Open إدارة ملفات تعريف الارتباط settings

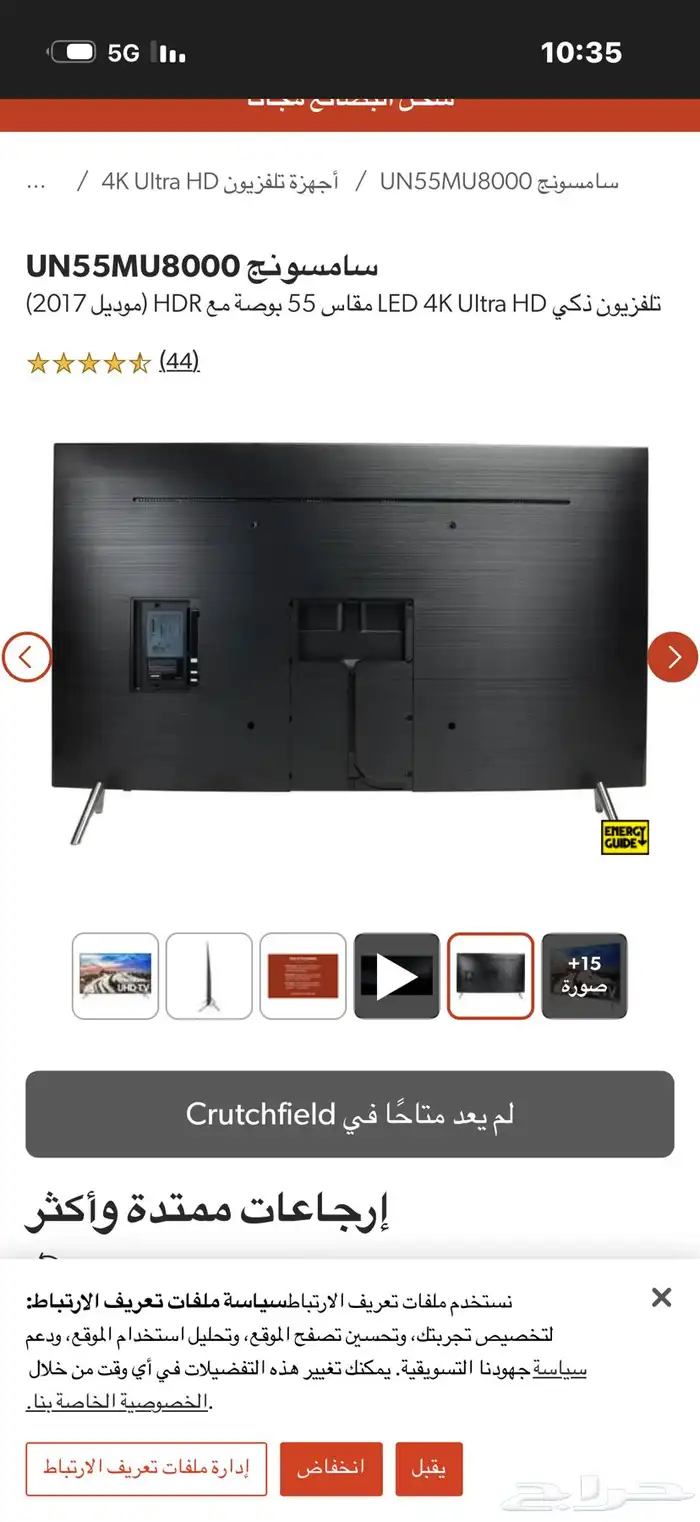click(146, 1469)
